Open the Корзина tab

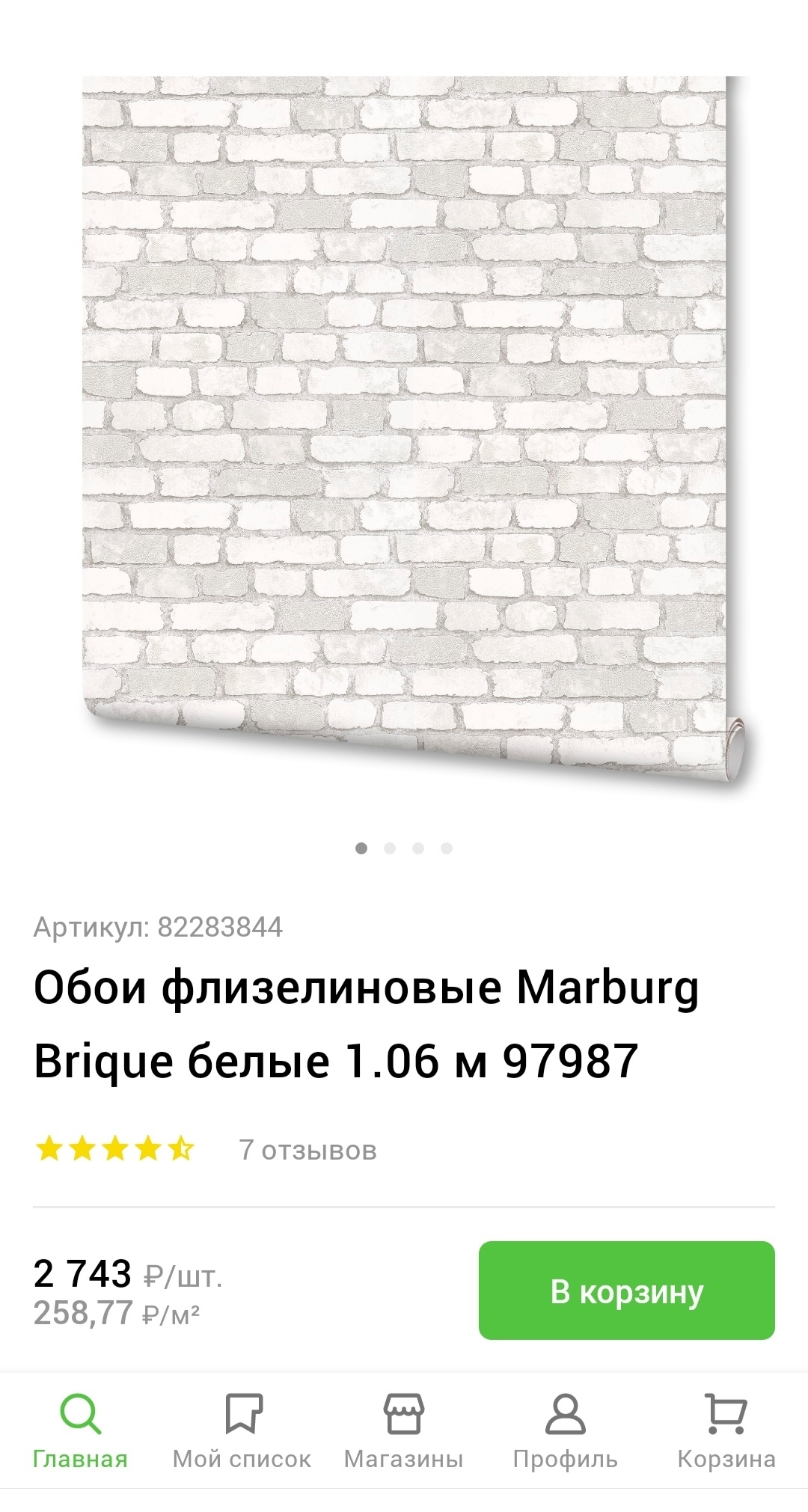726,1429
